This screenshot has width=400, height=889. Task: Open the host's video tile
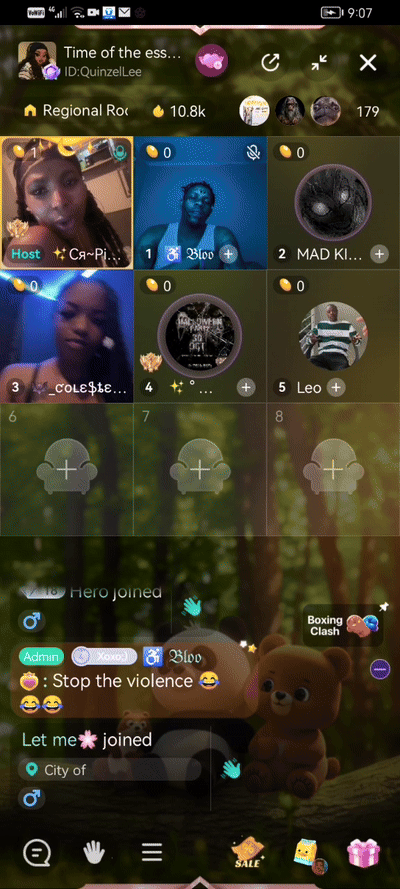coord(67,202)
